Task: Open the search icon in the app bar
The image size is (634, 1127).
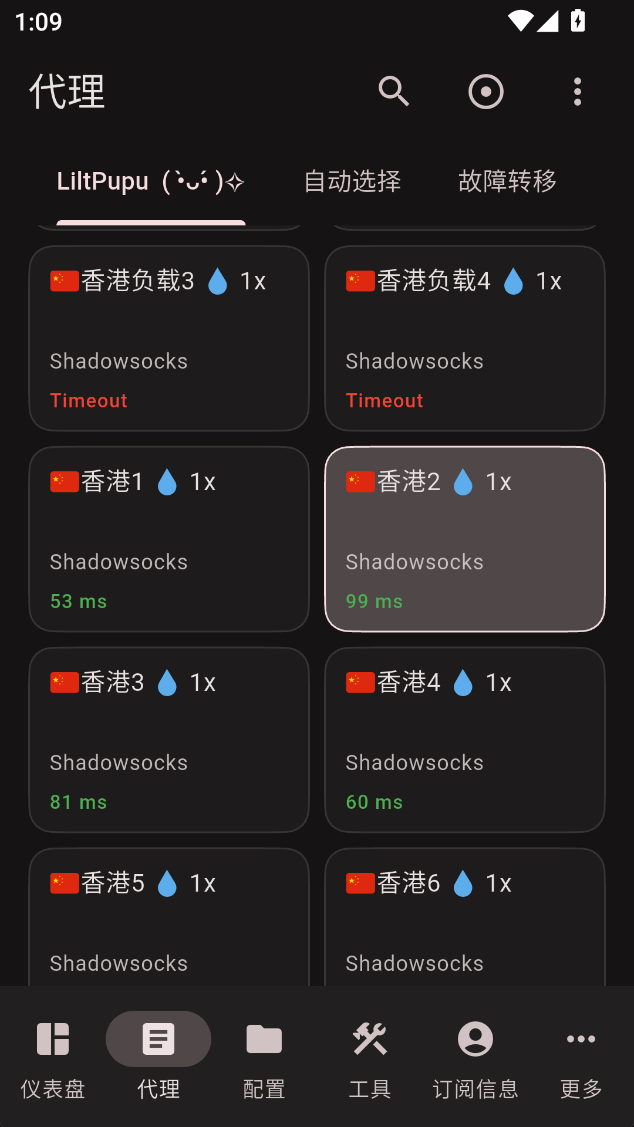Action: pyautogui.click(x=393, y=92)
